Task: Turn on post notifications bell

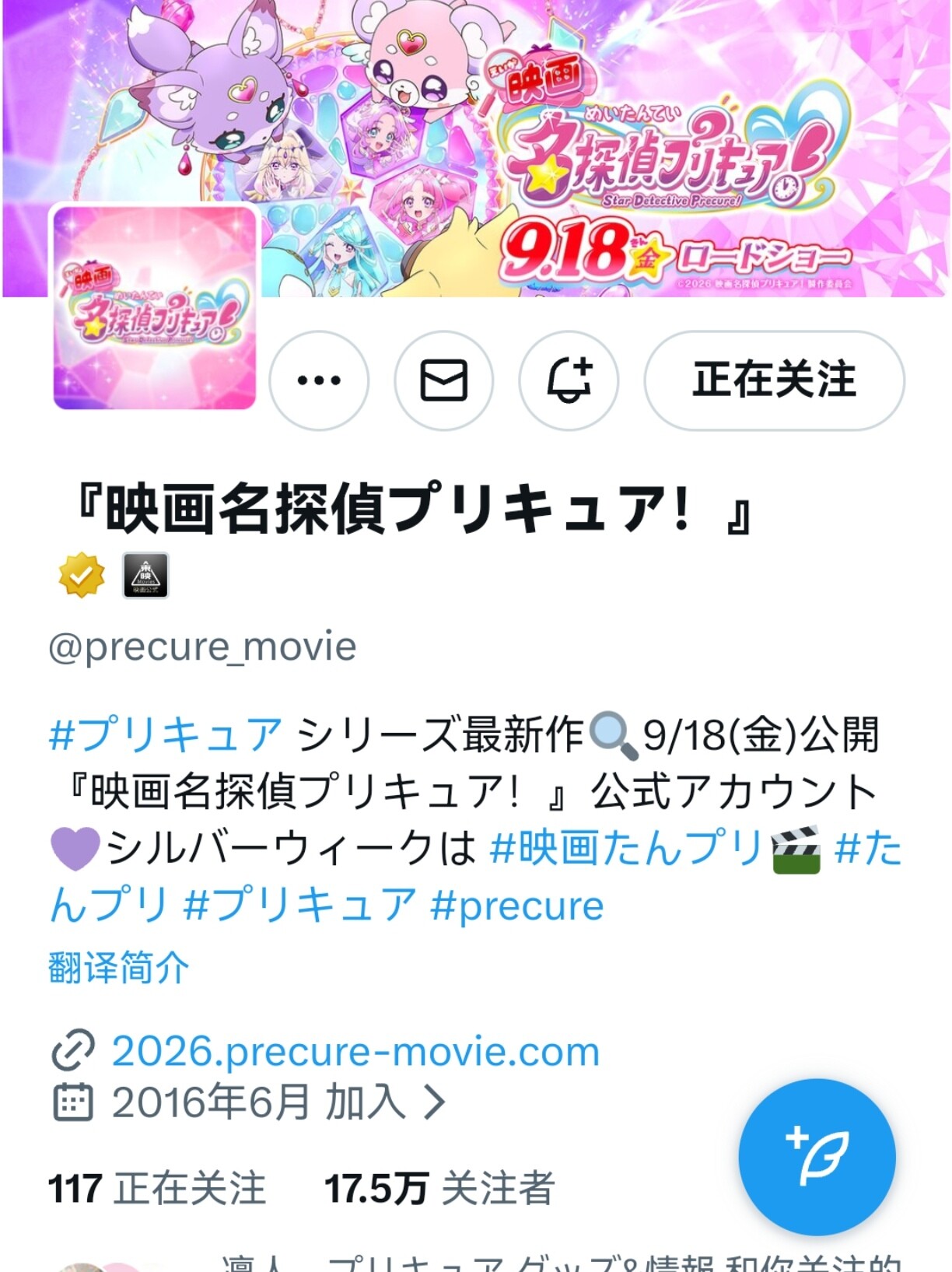Action: click(x=569, y=380)
